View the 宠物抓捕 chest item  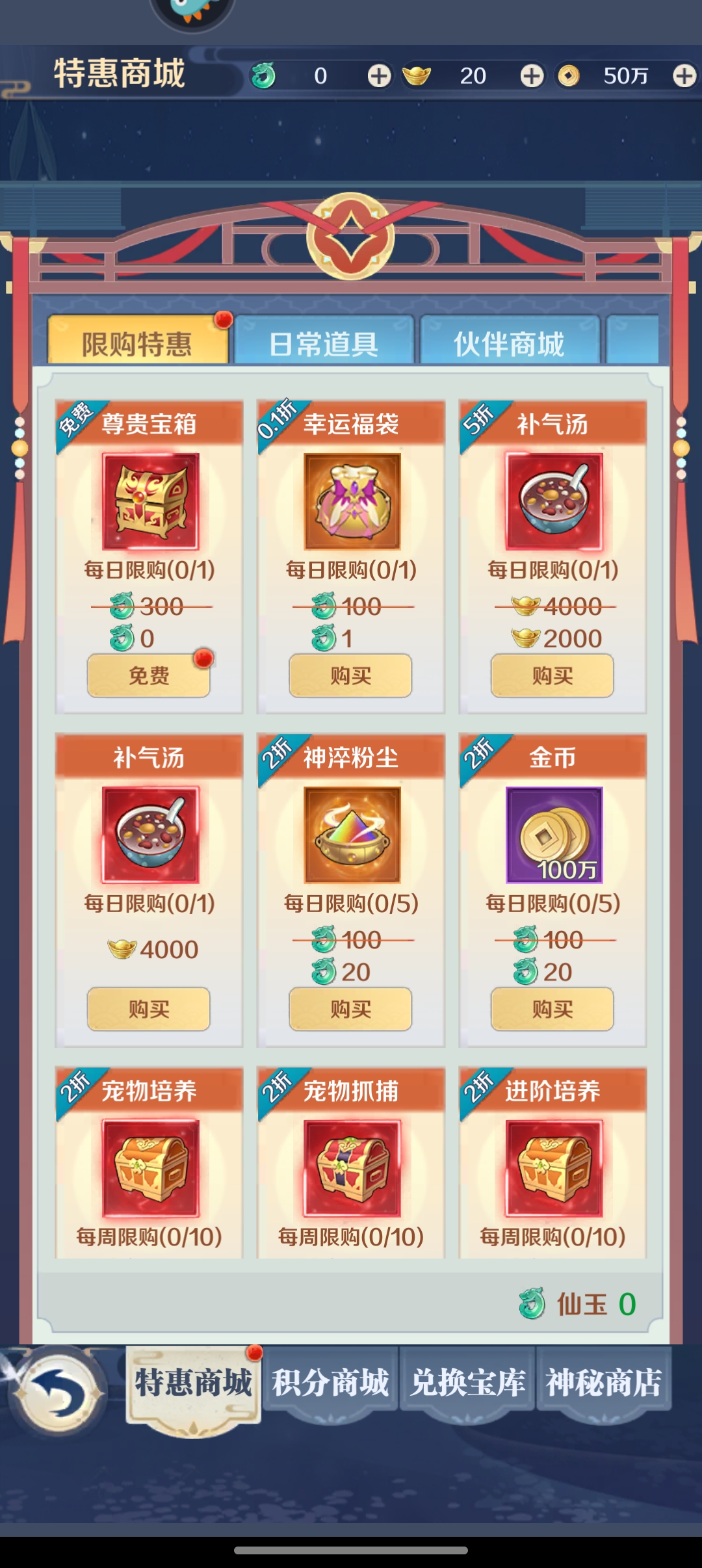point(352,1168)
